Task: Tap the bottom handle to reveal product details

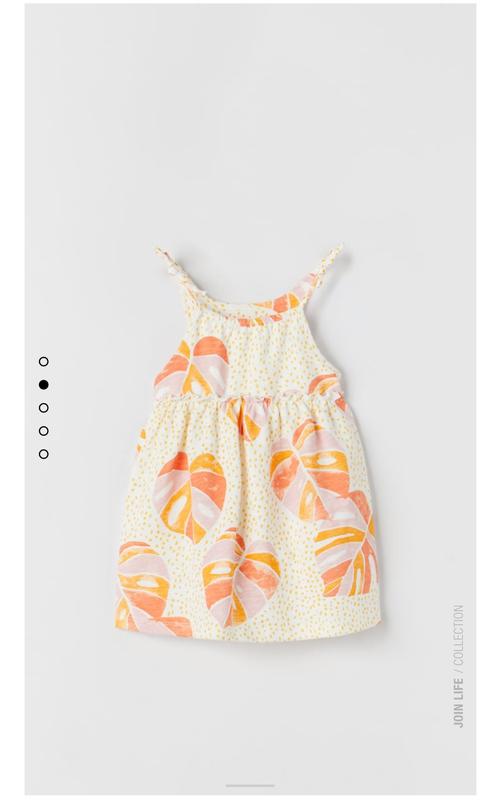Action: 250,786
